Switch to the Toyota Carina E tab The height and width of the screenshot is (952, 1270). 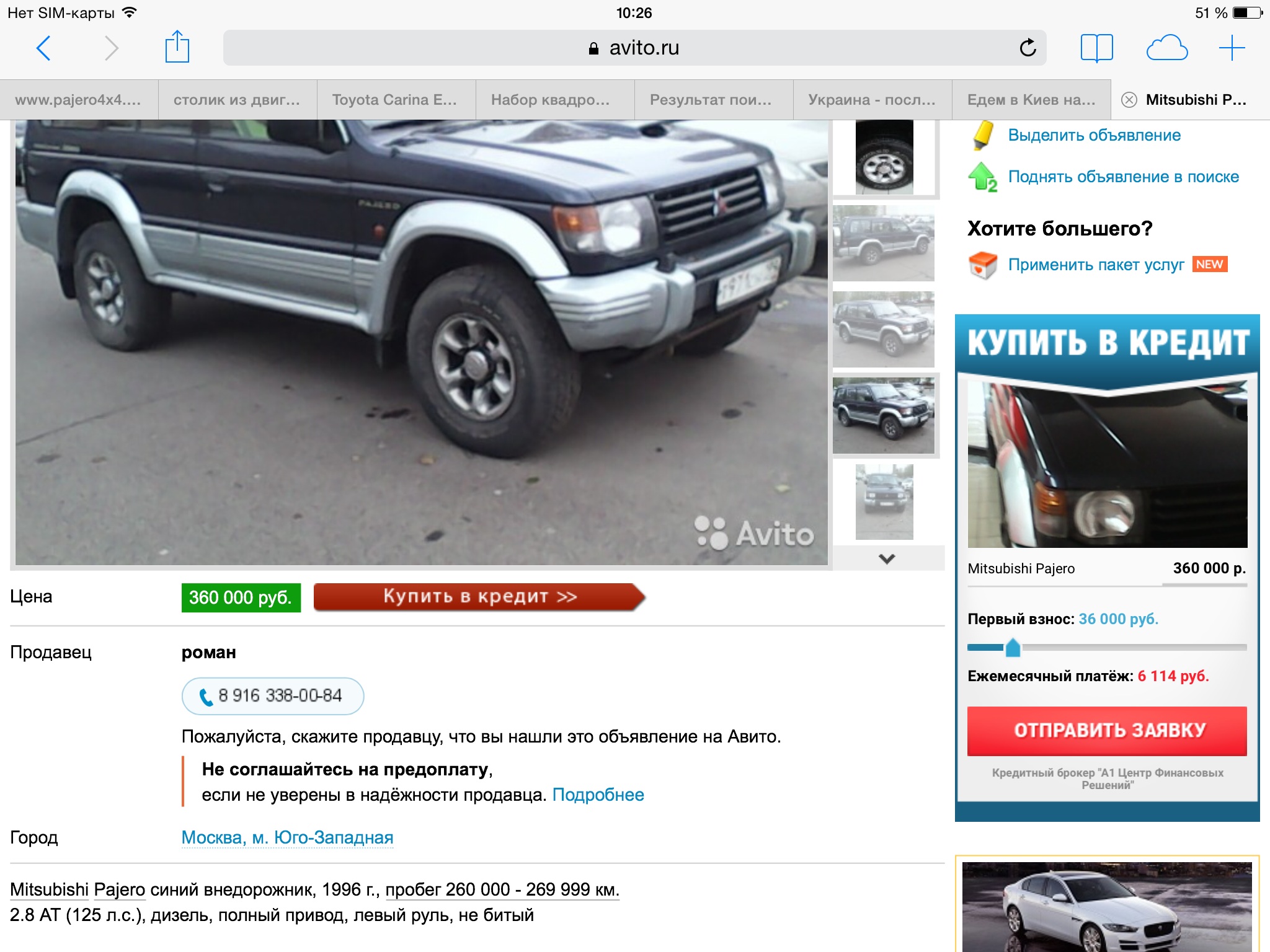pyautogui.click(x=396, y=100)
